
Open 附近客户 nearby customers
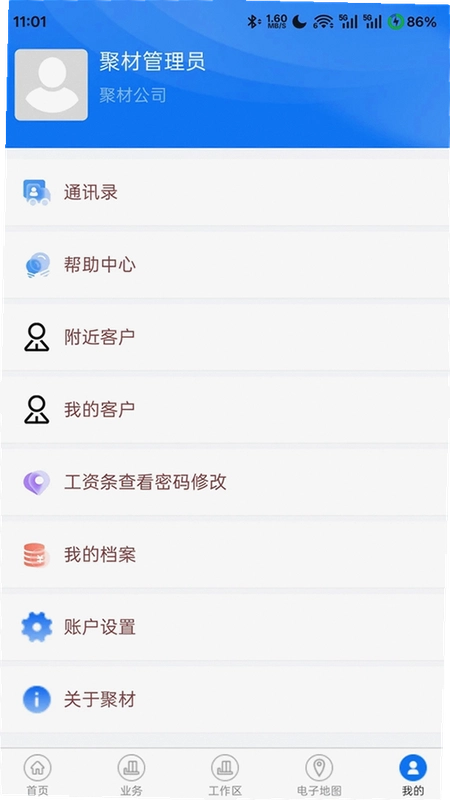click(225, 337)
